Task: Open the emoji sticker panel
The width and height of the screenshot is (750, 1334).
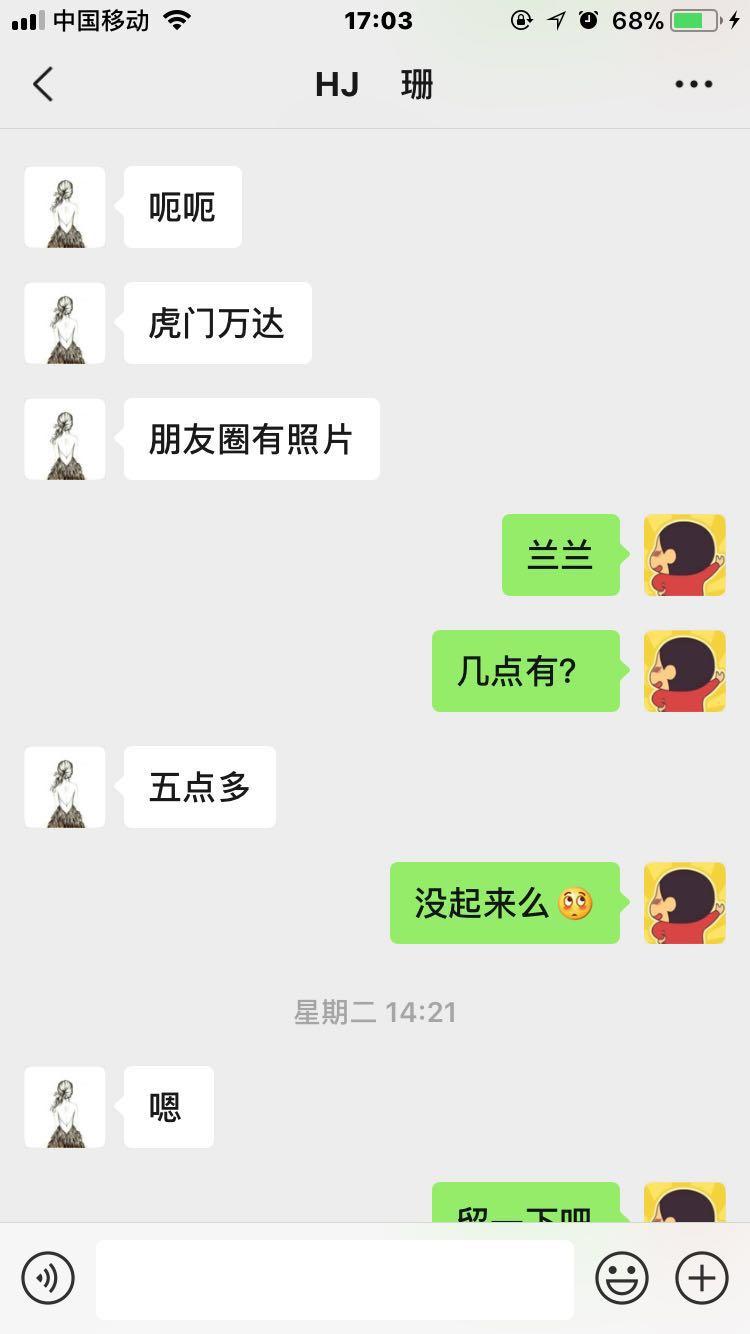Action: (x=622, y=1278)
